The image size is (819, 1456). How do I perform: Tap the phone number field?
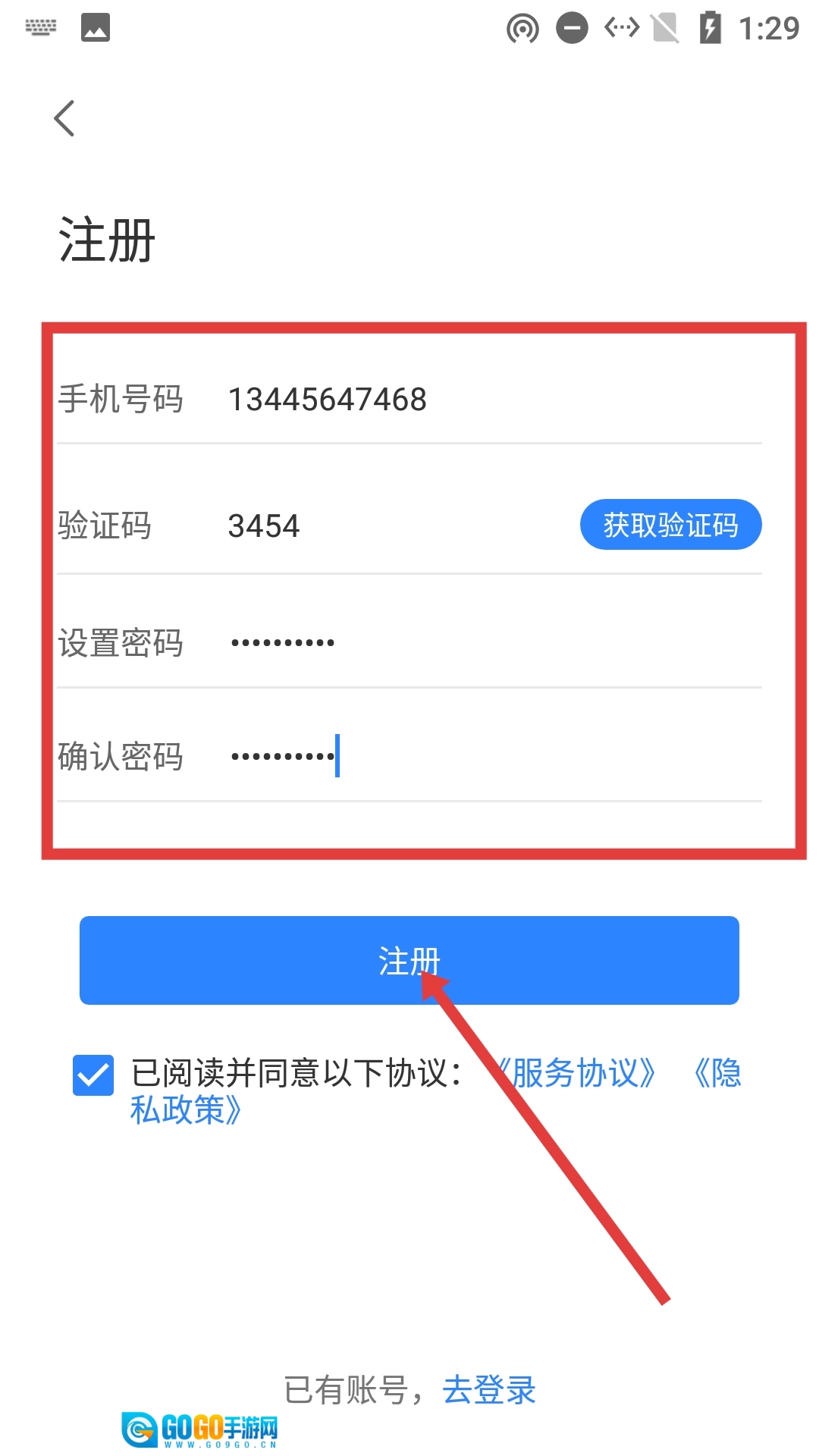click(x=455, y=400)
